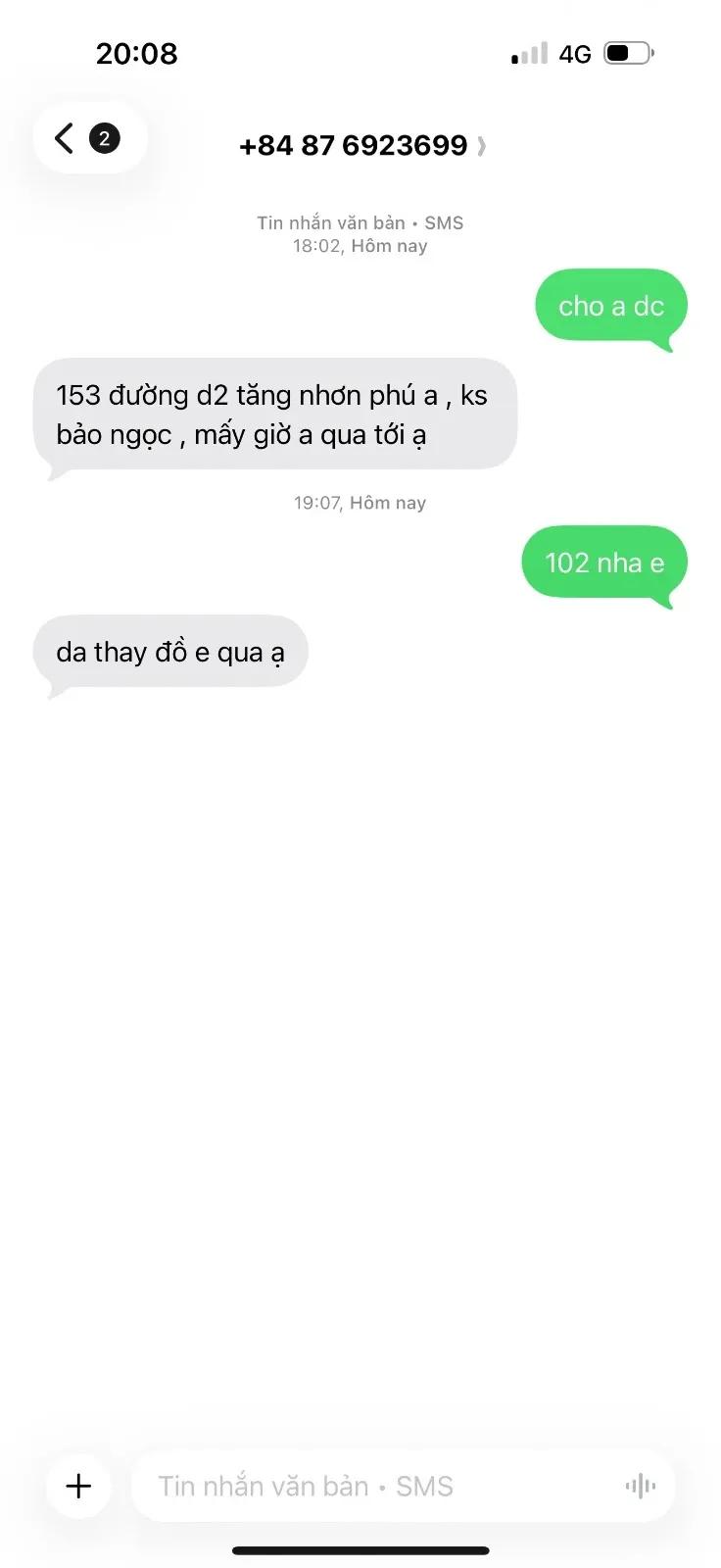Open the plus attachments menu
This screenshot has width=721, height=1568.
coord(78,1486)
